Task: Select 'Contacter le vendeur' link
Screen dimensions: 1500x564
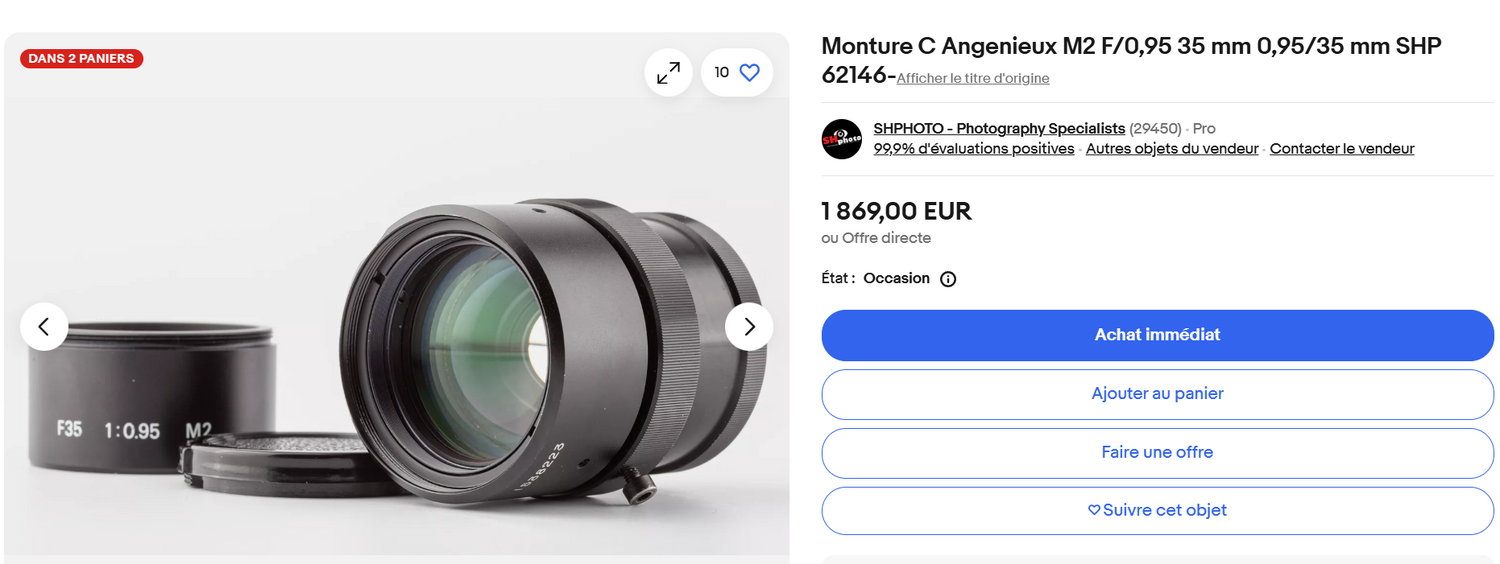Action: click(x=1341, y=149)
